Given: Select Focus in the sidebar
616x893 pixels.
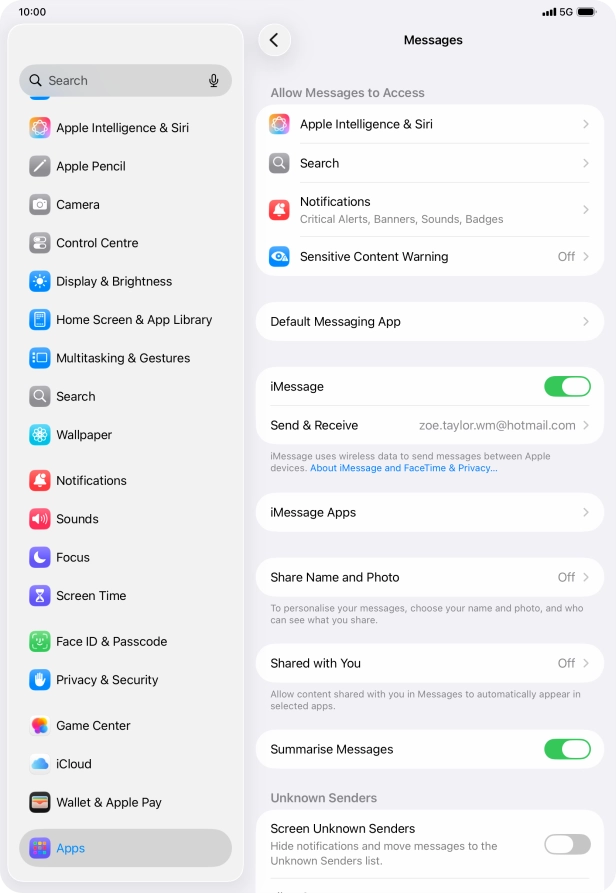Looking at the screenshot, I should [x=73, y=558].
